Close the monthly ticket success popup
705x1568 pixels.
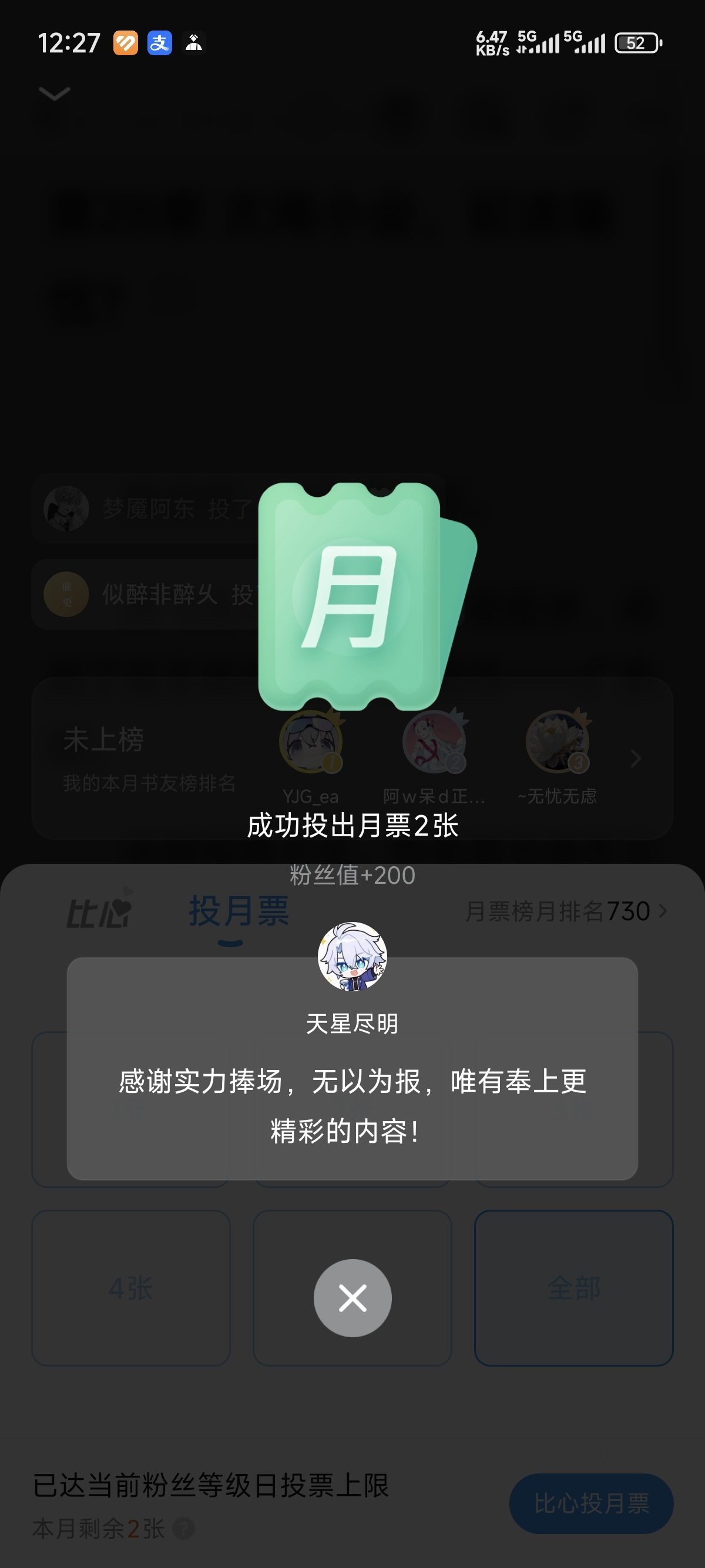[x=352, y=1298]
